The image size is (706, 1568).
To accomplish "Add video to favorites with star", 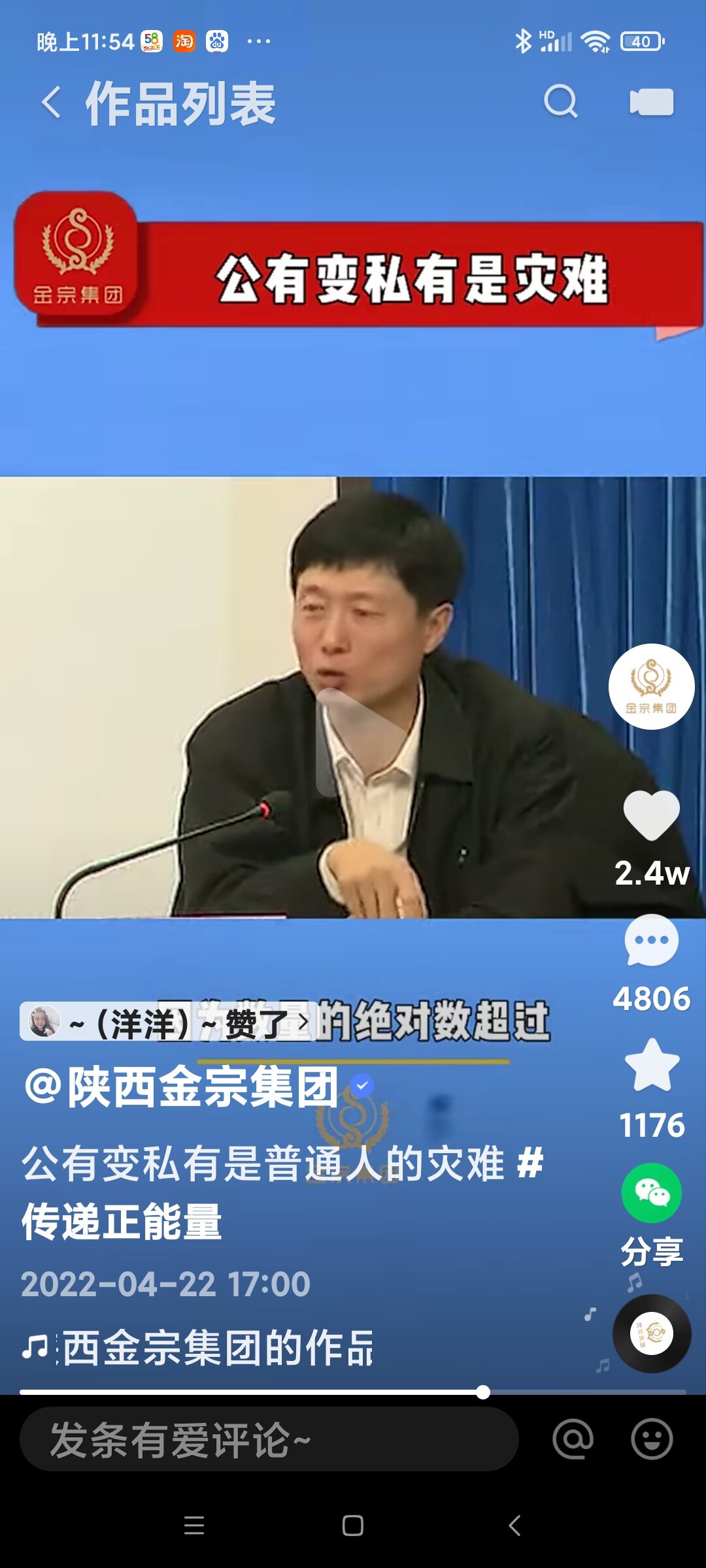I will pyautogui.click(x=652, y=1065).
